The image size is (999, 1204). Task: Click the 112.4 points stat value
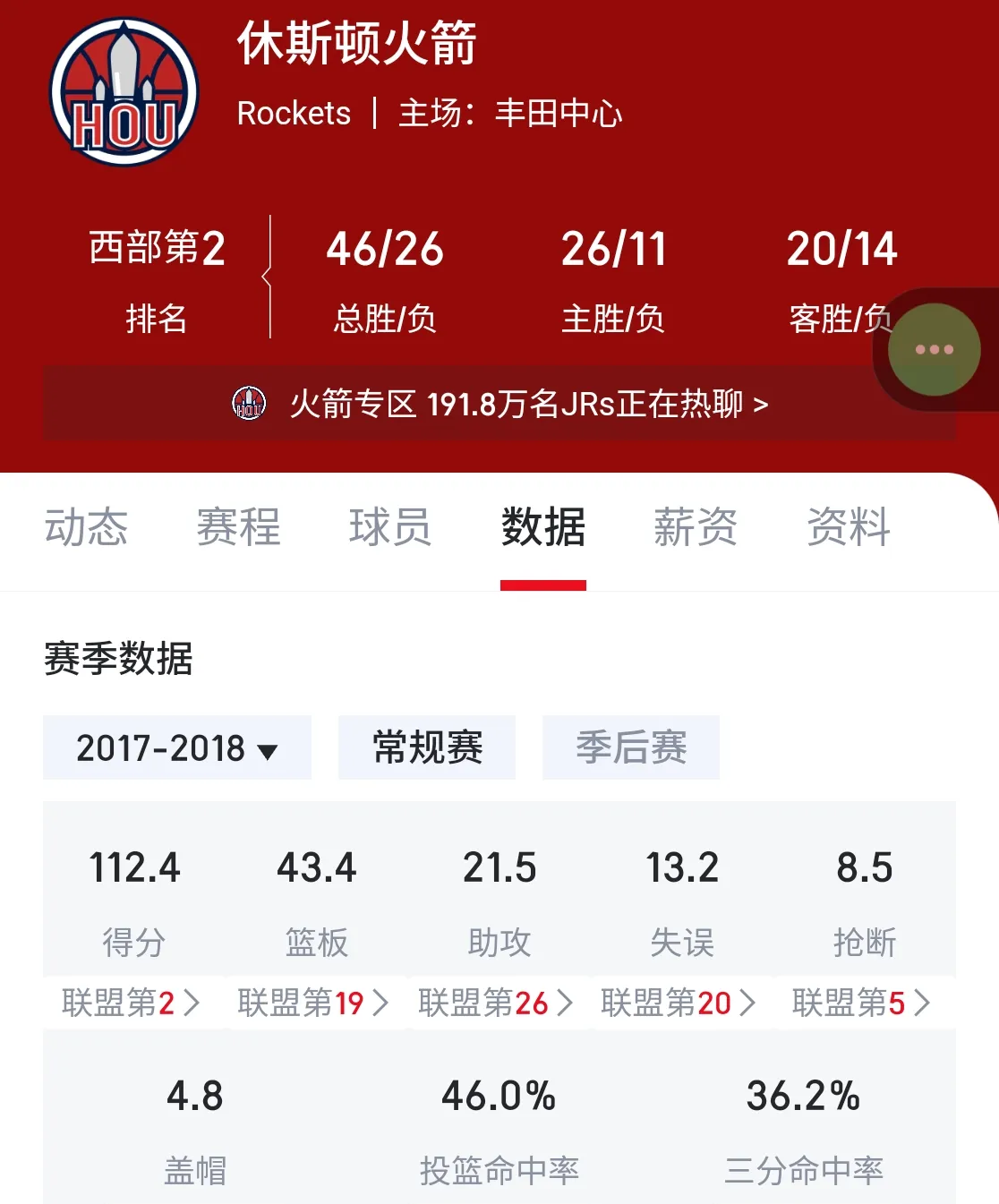[134, 867]
